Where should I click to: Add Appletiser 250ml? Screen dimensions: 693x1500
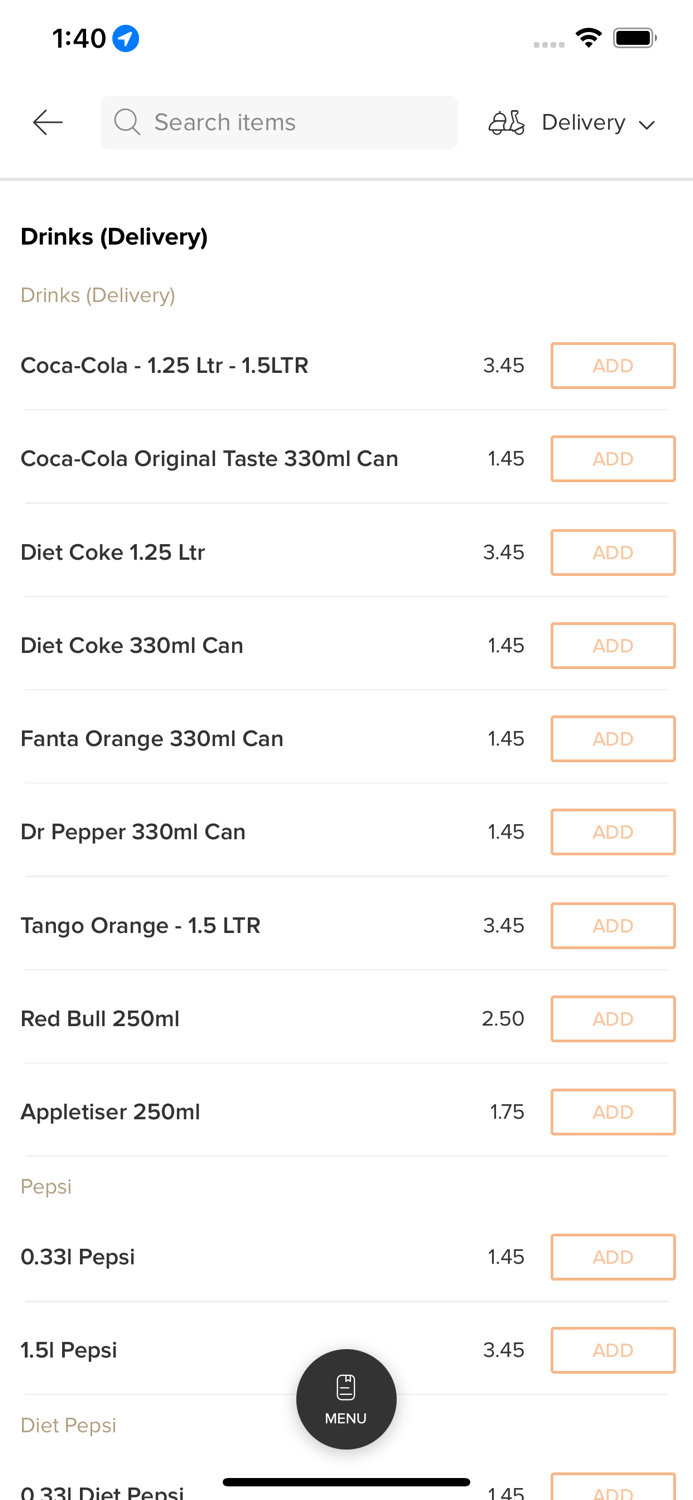click(612, 1112)
